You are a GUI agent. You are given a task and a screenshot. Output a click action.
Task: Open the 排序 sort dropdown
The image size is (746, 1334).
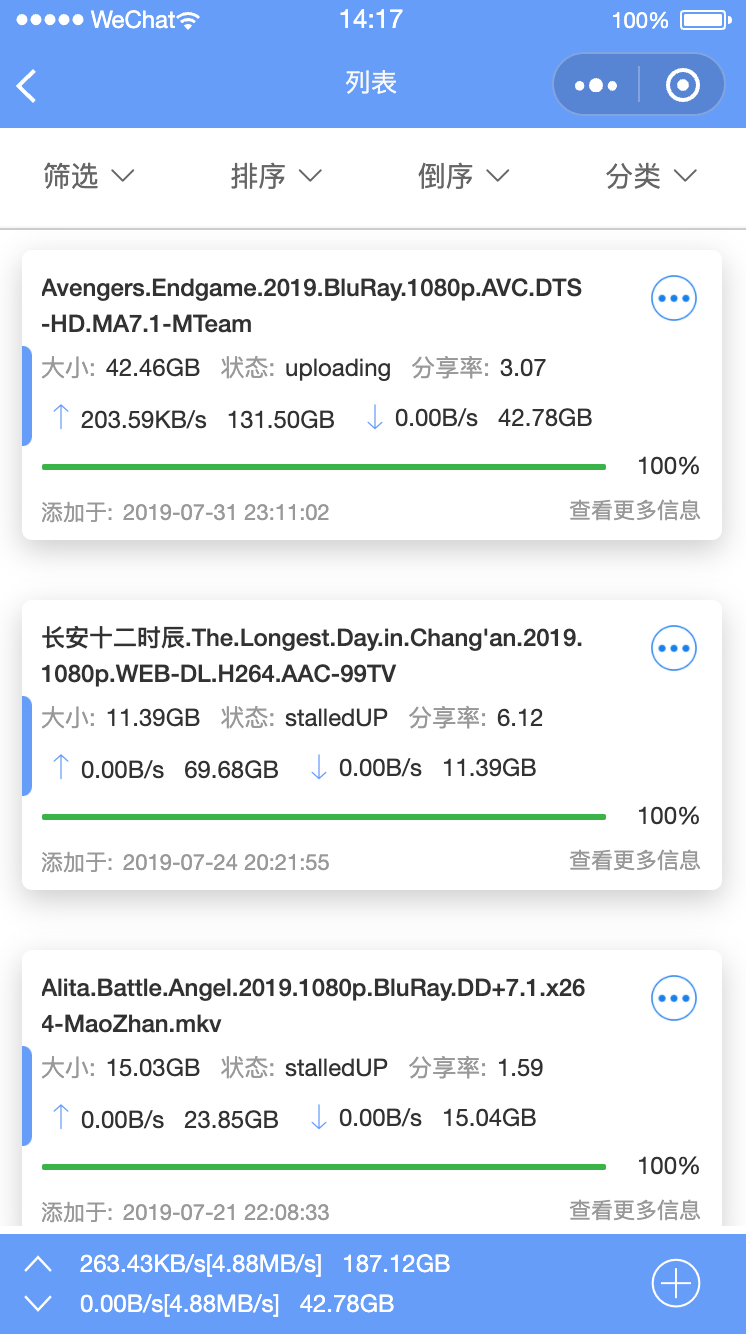click(276, 177)
